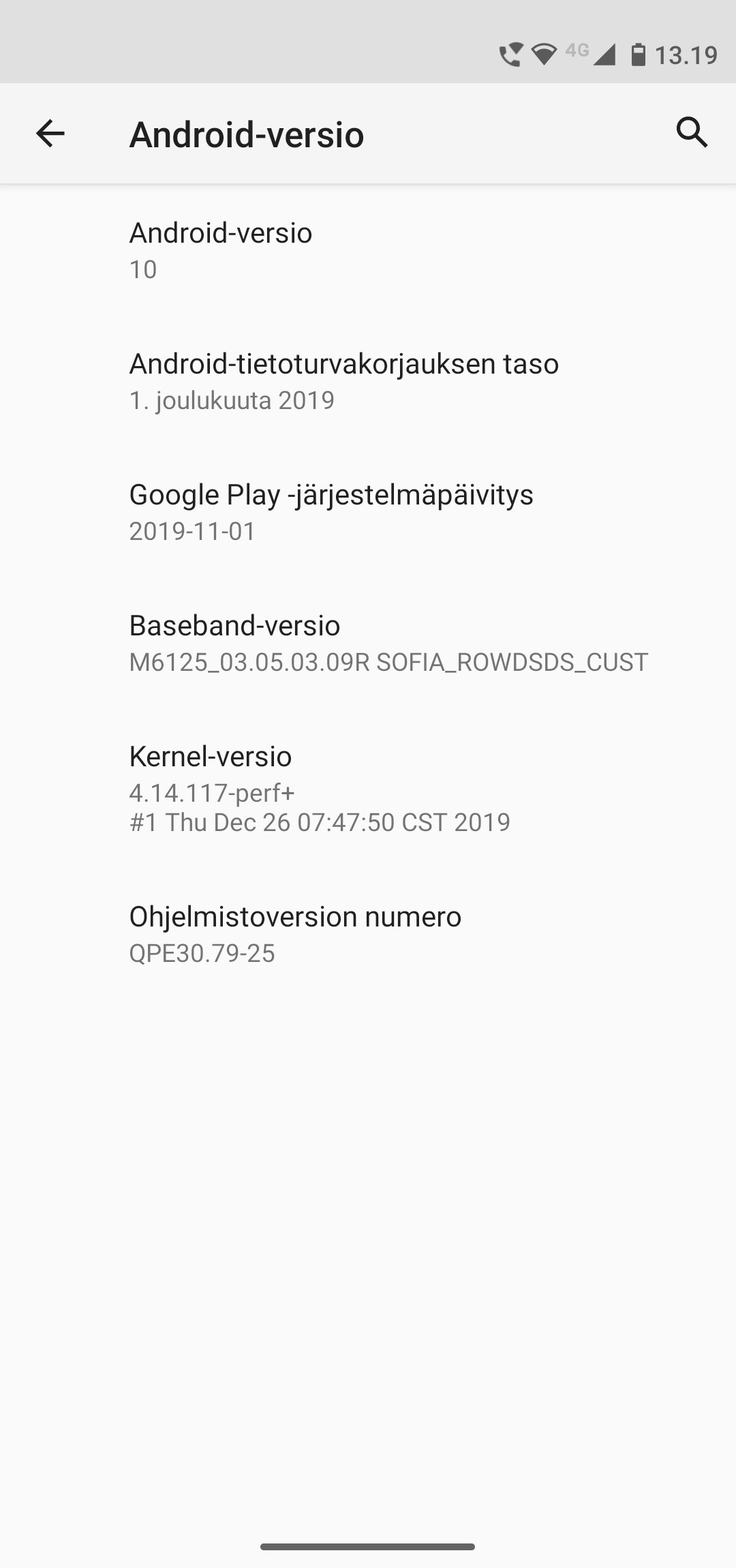The width and height of the screenshot is (736, 1568).
Task: Open settings search magnifier icon
Action: [x=692, y=132]
